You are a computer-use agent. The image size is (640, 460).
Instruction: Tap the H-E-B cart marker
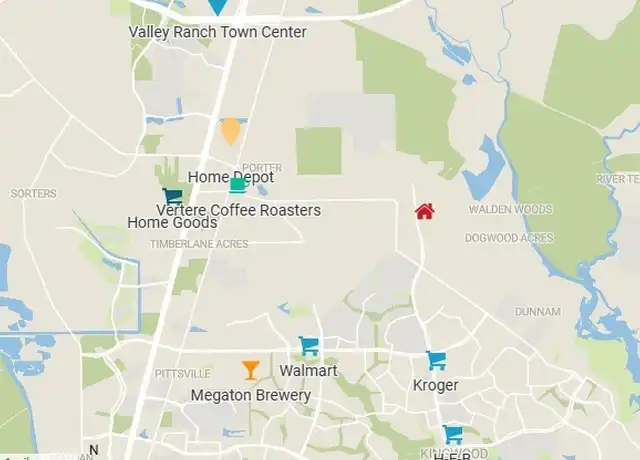click(x=453, y=434)
